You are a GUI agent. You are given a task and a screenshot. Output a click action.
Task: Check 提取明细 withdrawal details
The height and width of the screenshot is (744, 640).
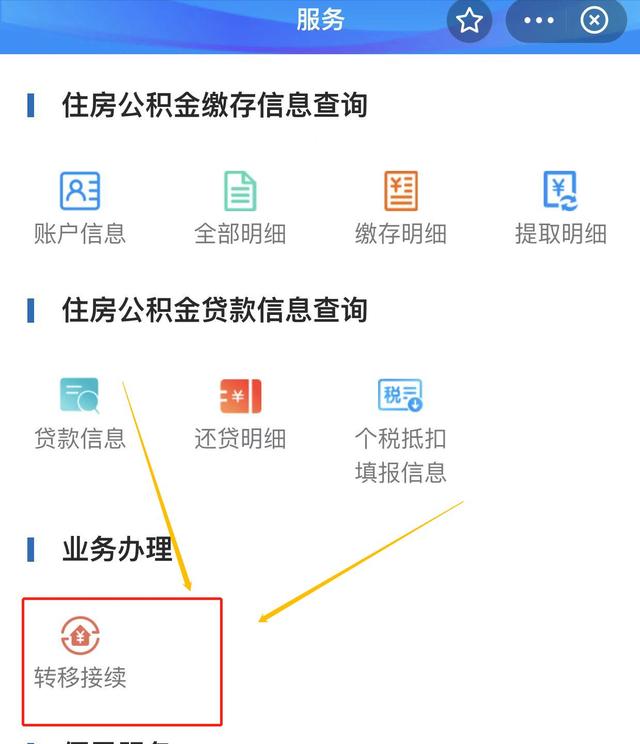(x=560, y=207)
